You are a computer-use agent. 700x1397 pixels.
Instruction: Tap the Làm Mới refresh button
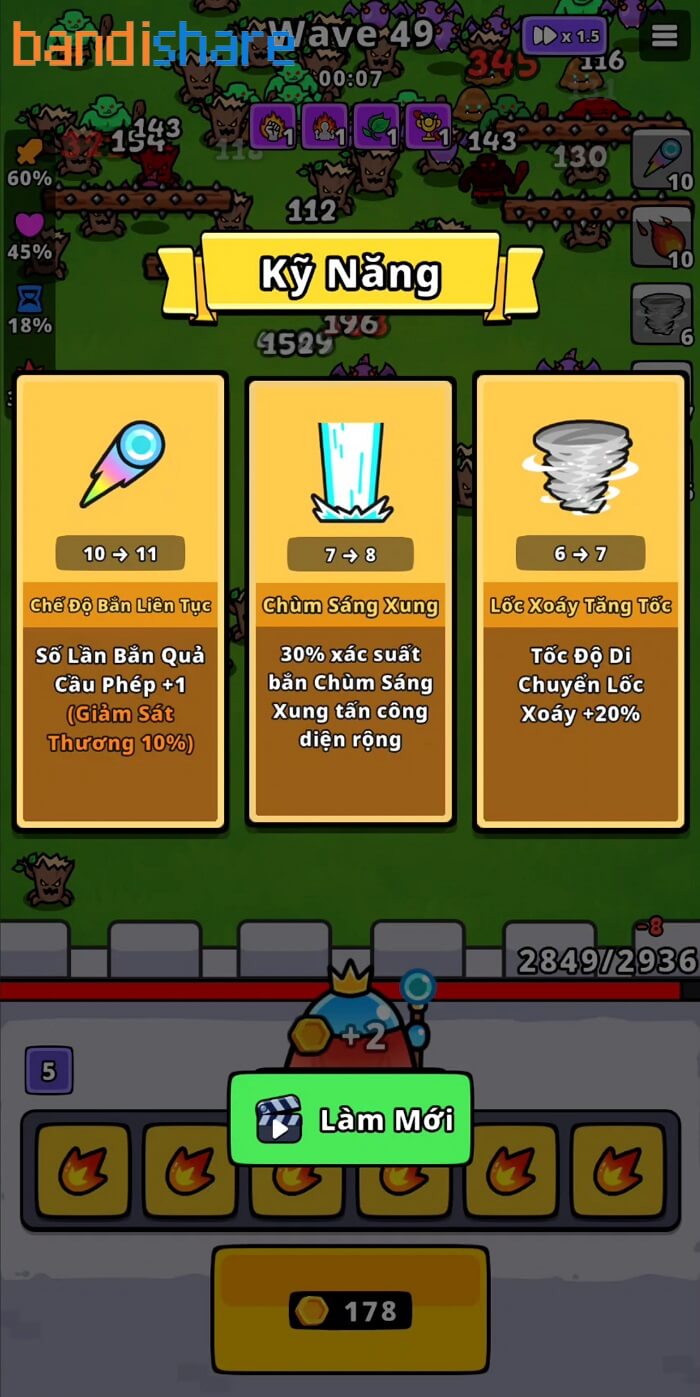(350, 1119)
